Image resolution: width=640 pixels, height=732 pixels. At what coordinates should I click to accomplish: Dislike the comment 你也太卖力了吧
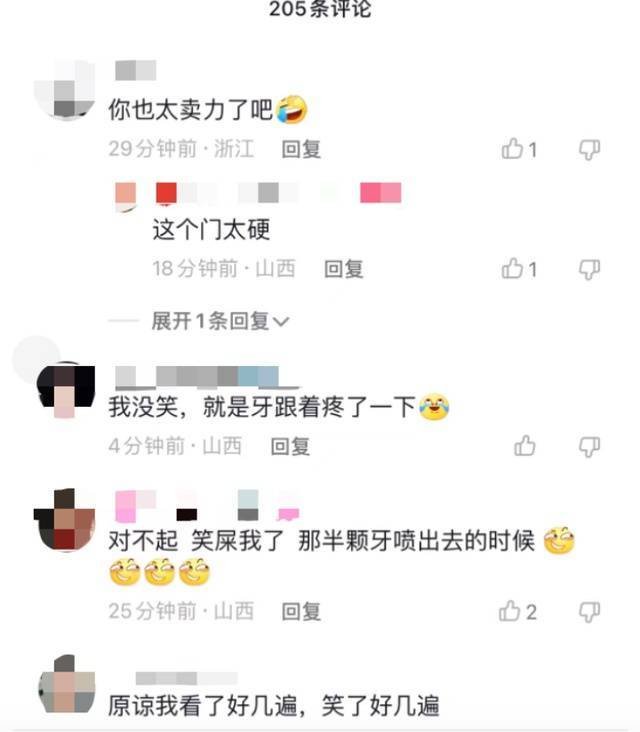tap(590, 150)
